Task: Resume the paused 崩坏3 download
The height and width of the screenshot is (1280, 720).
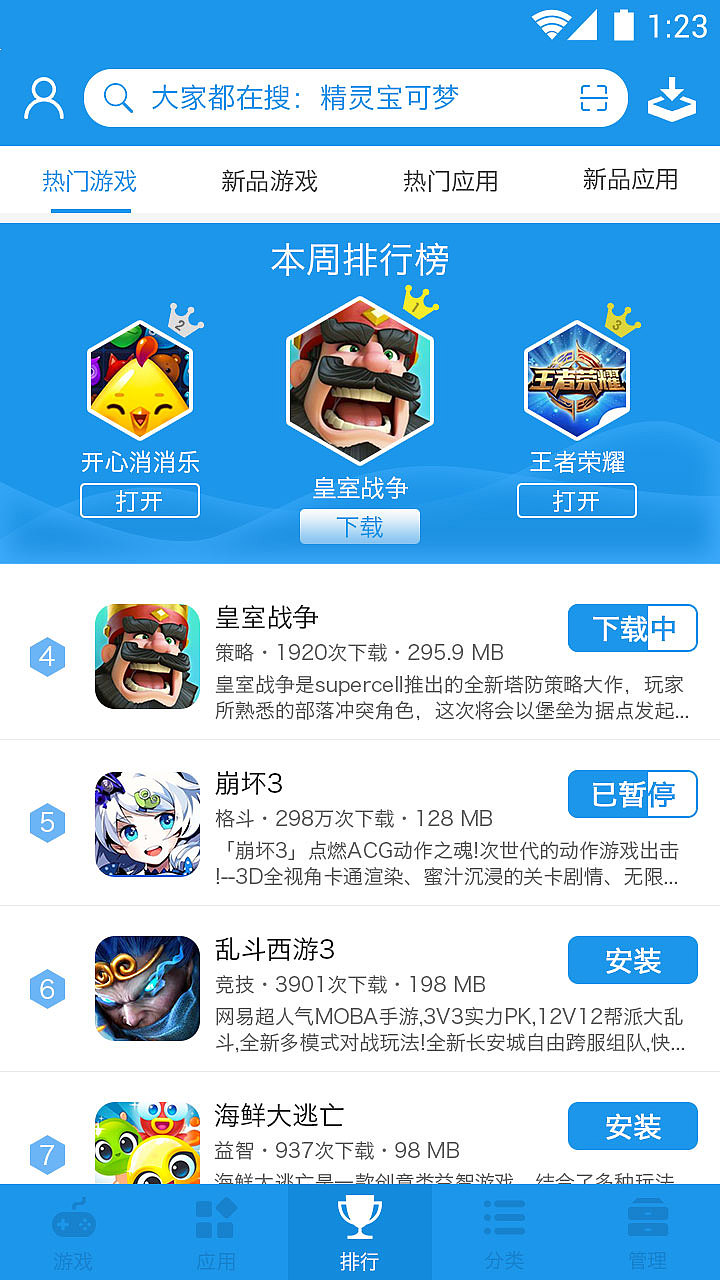Action: 632,794
